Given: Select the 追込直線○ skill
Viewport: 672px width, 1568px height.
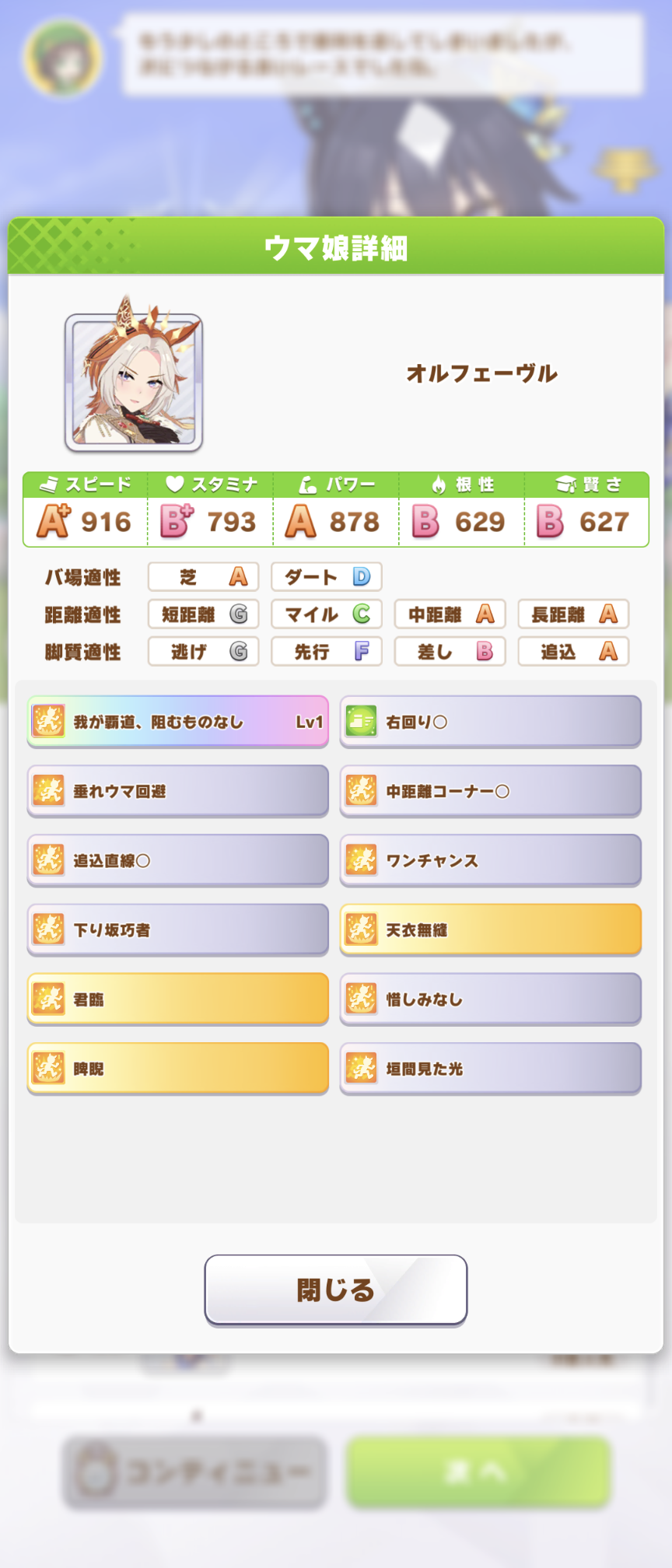Looking at the screenshot, I should coord(178,860).
